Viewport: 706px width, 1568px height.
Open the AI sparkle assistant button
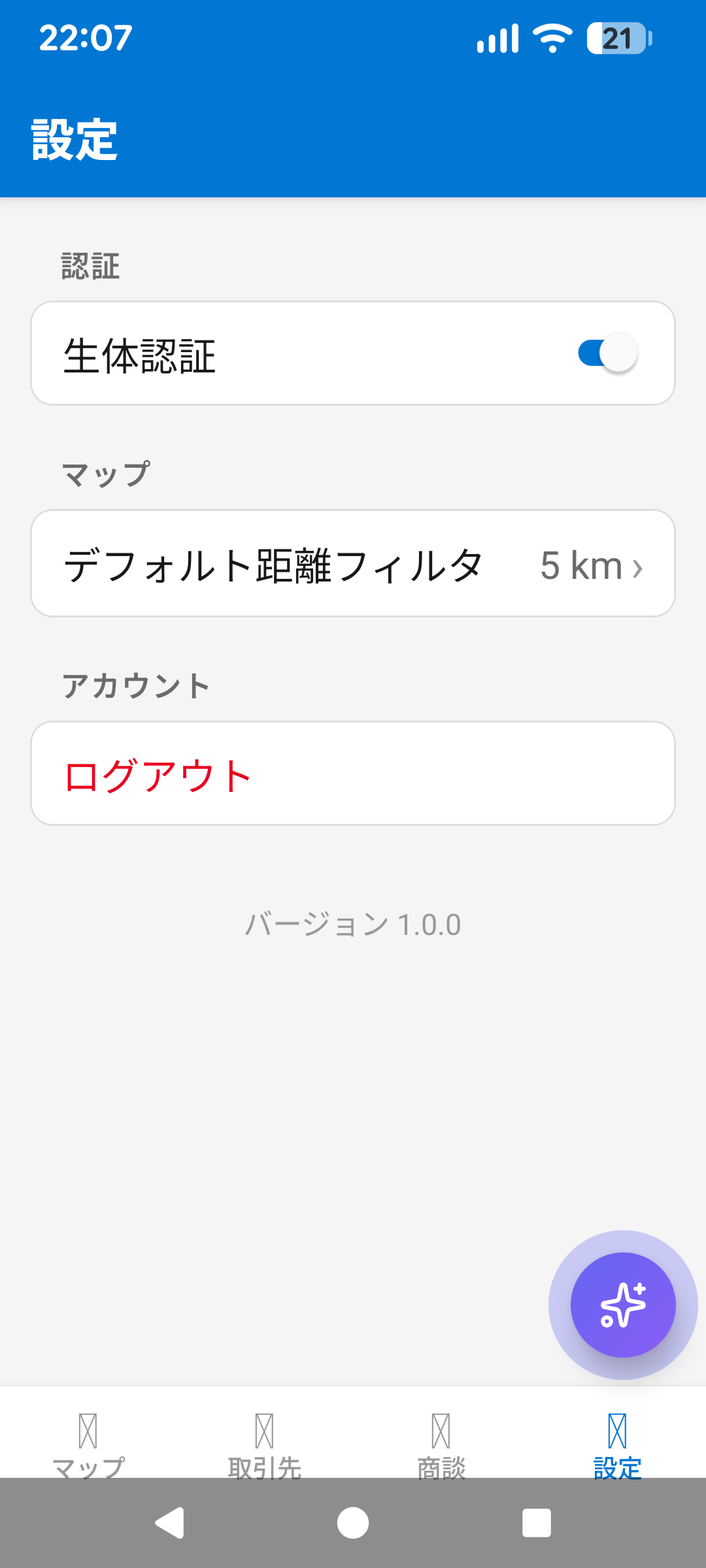(623, 1305)
